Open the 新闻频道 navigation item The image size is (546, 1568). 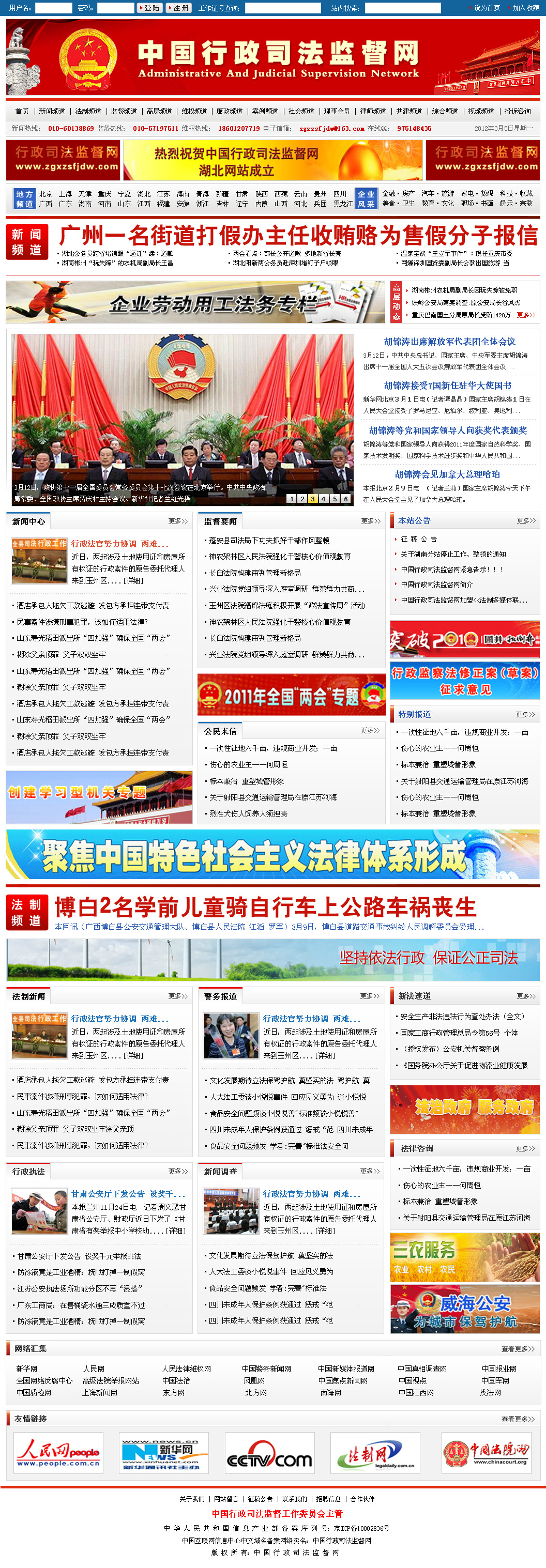52,112
